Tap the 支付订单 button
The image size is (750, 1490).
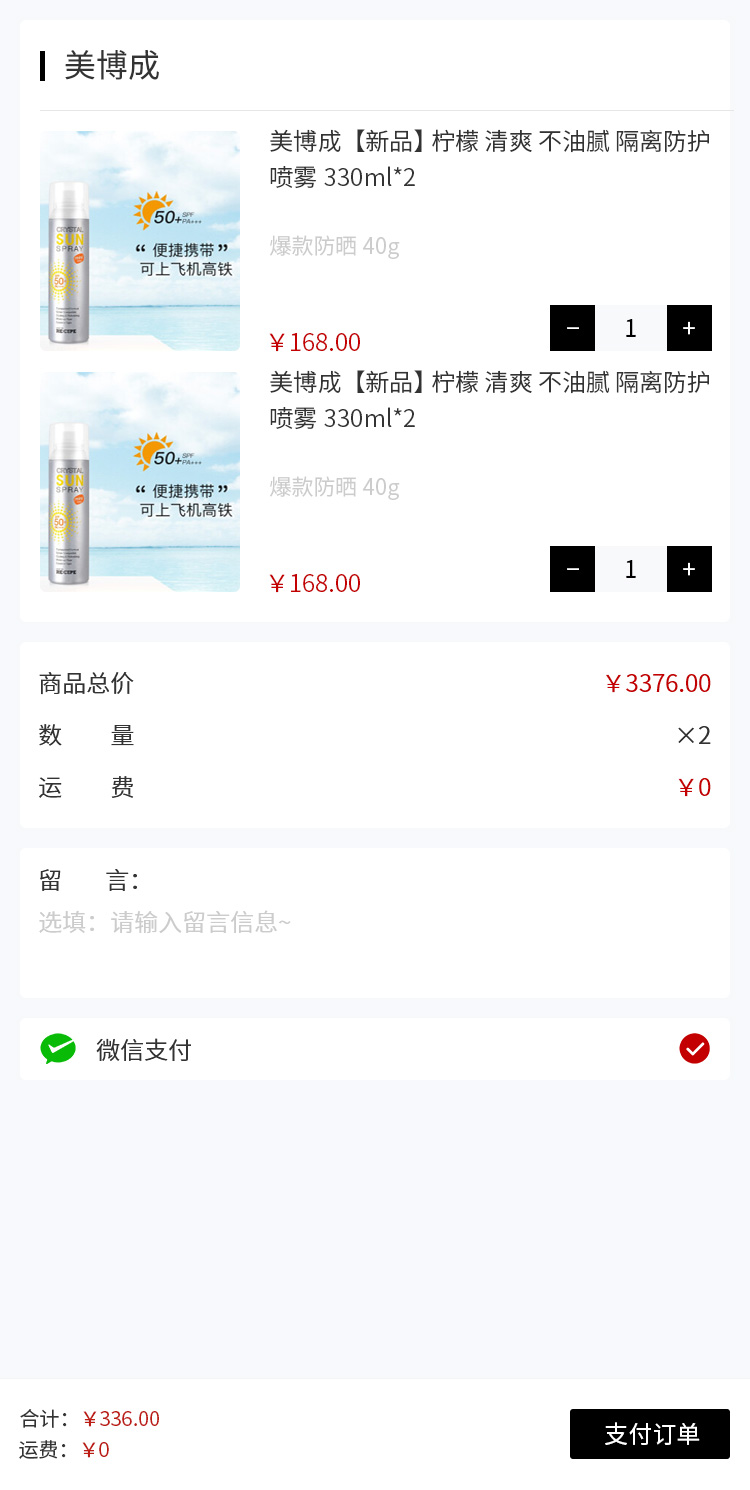(x=650, y=1434)
